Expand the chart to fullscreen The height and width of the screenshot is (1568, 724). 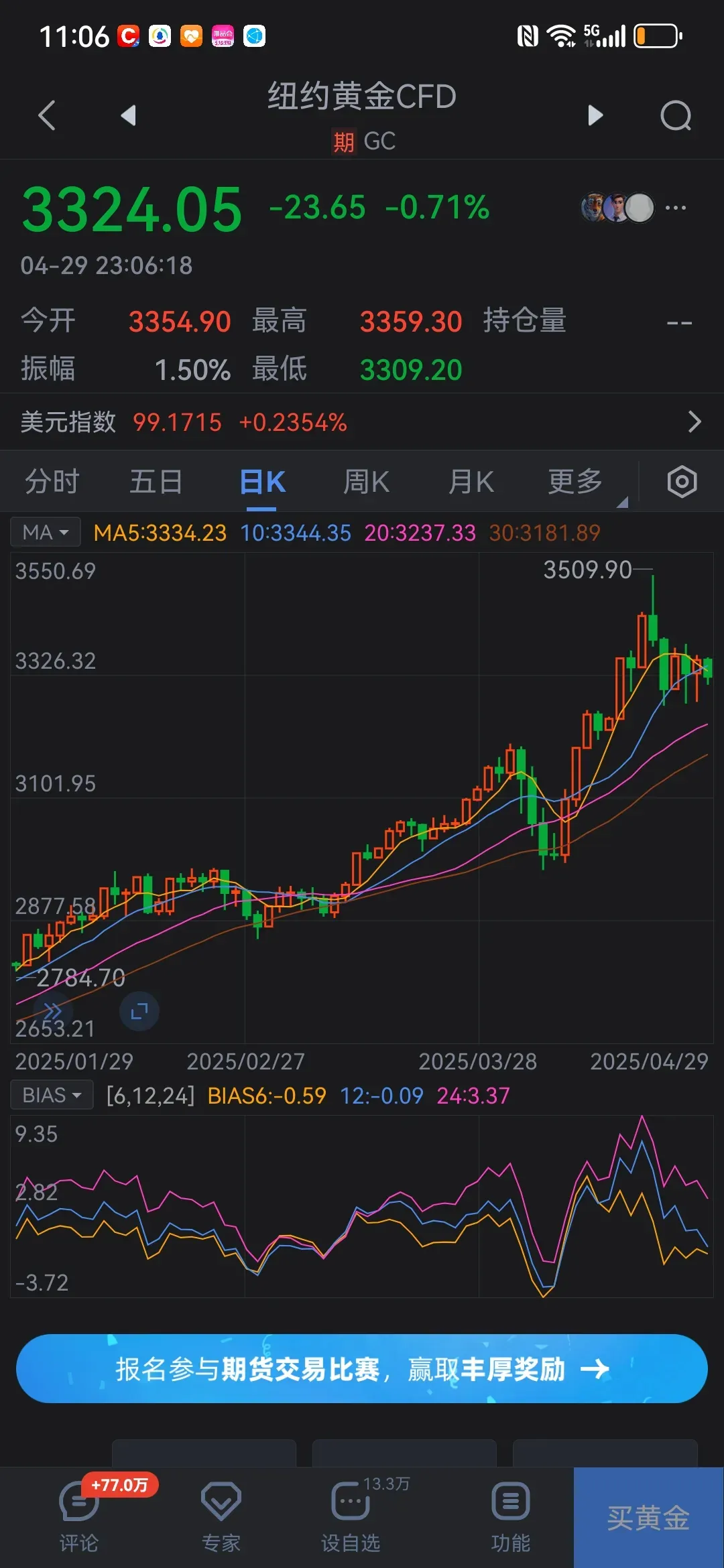pos(139,1011)
